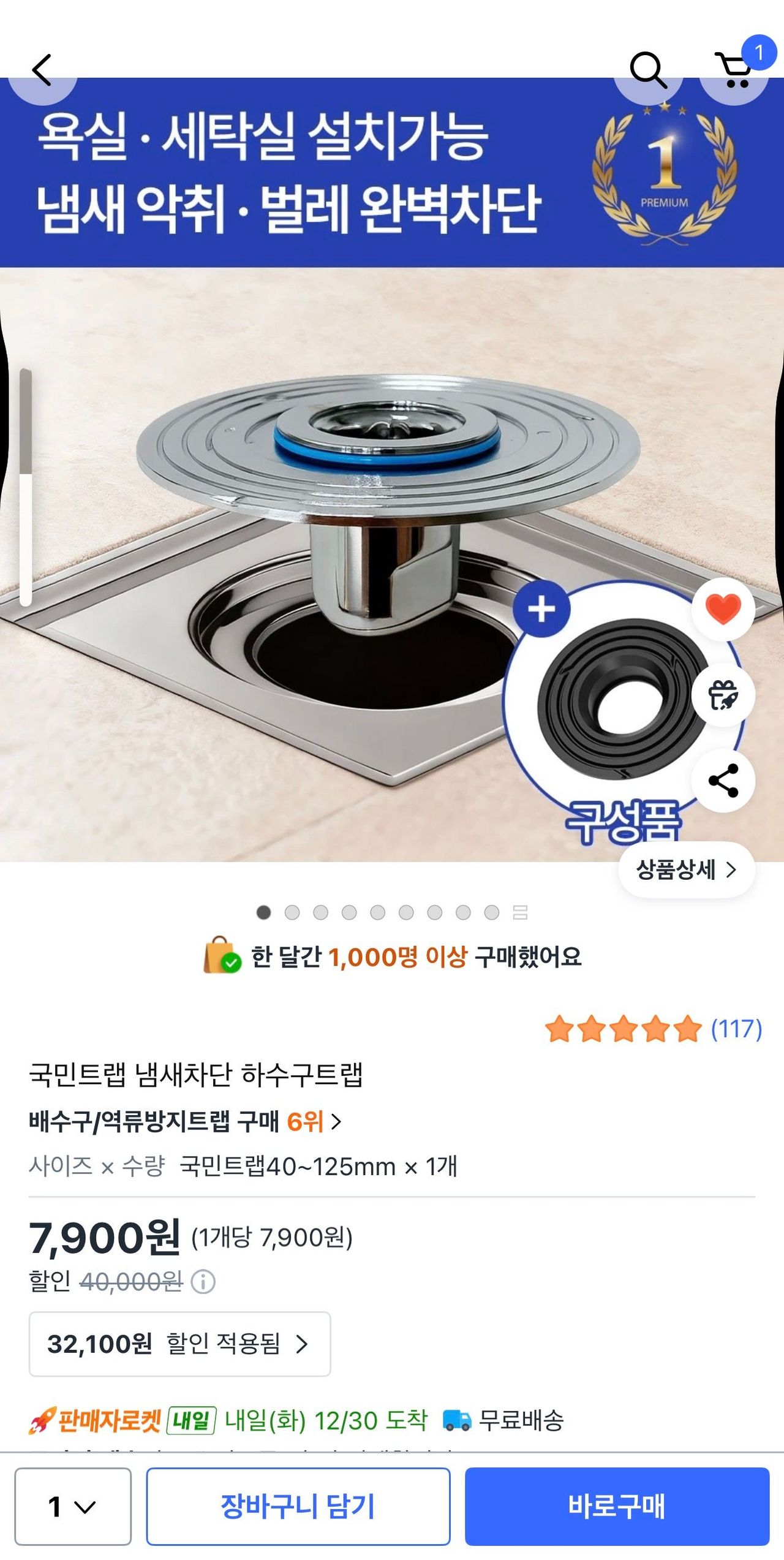784x1560 pixels.
Task: Add item with 장바구니 담기
Action: 298,1507
